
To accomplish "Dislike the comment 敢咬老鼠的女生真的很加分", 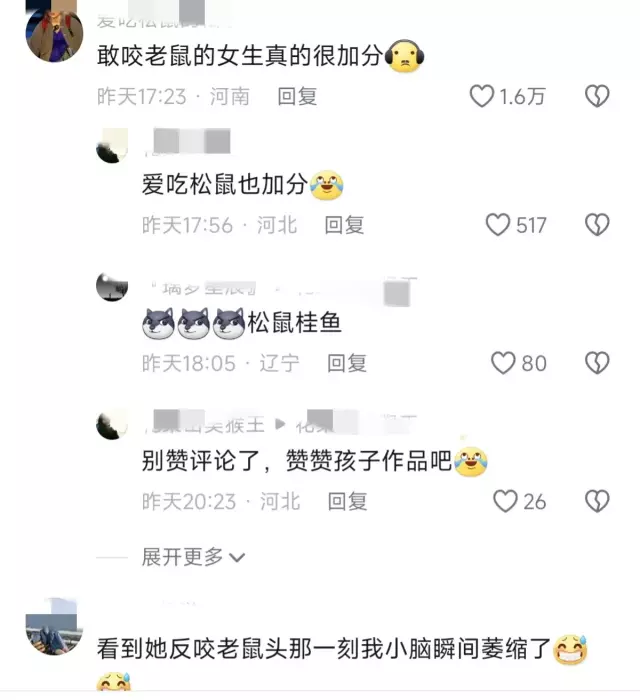I will click(597, 96).
